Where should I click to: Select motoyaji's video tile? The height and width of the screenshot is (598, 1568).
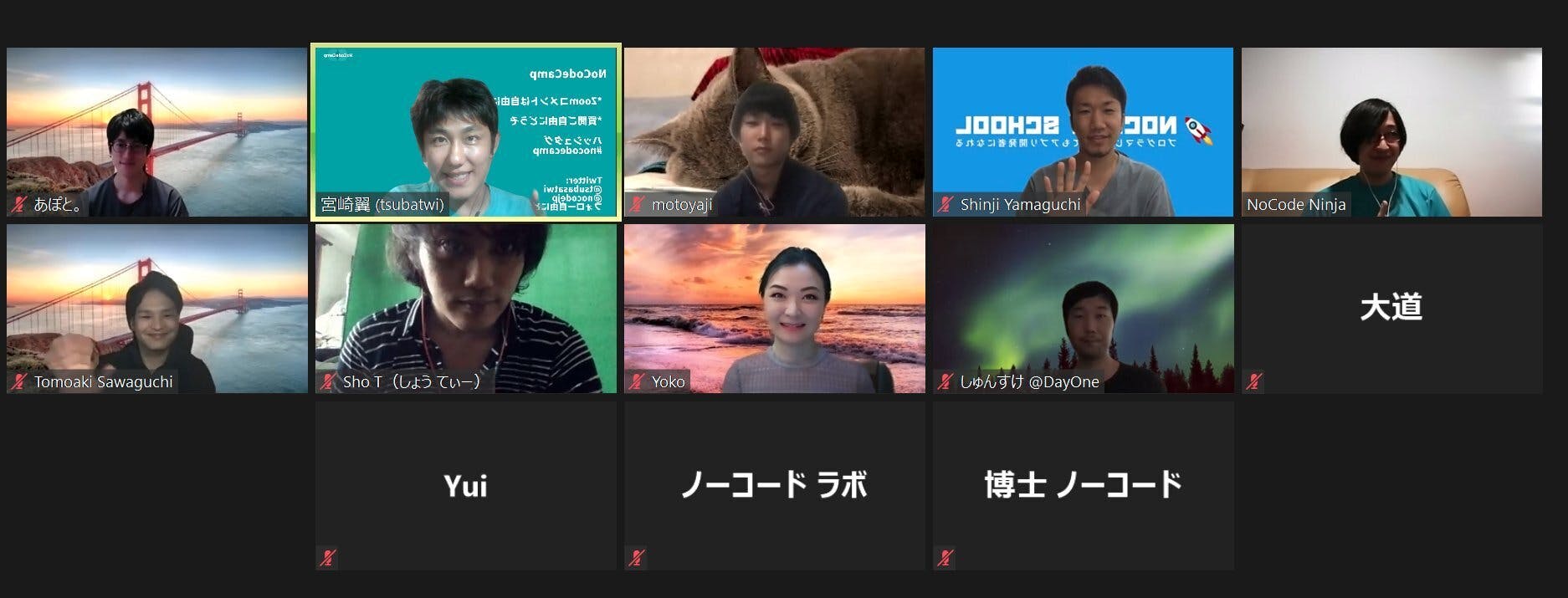click(x=774, y=131)
